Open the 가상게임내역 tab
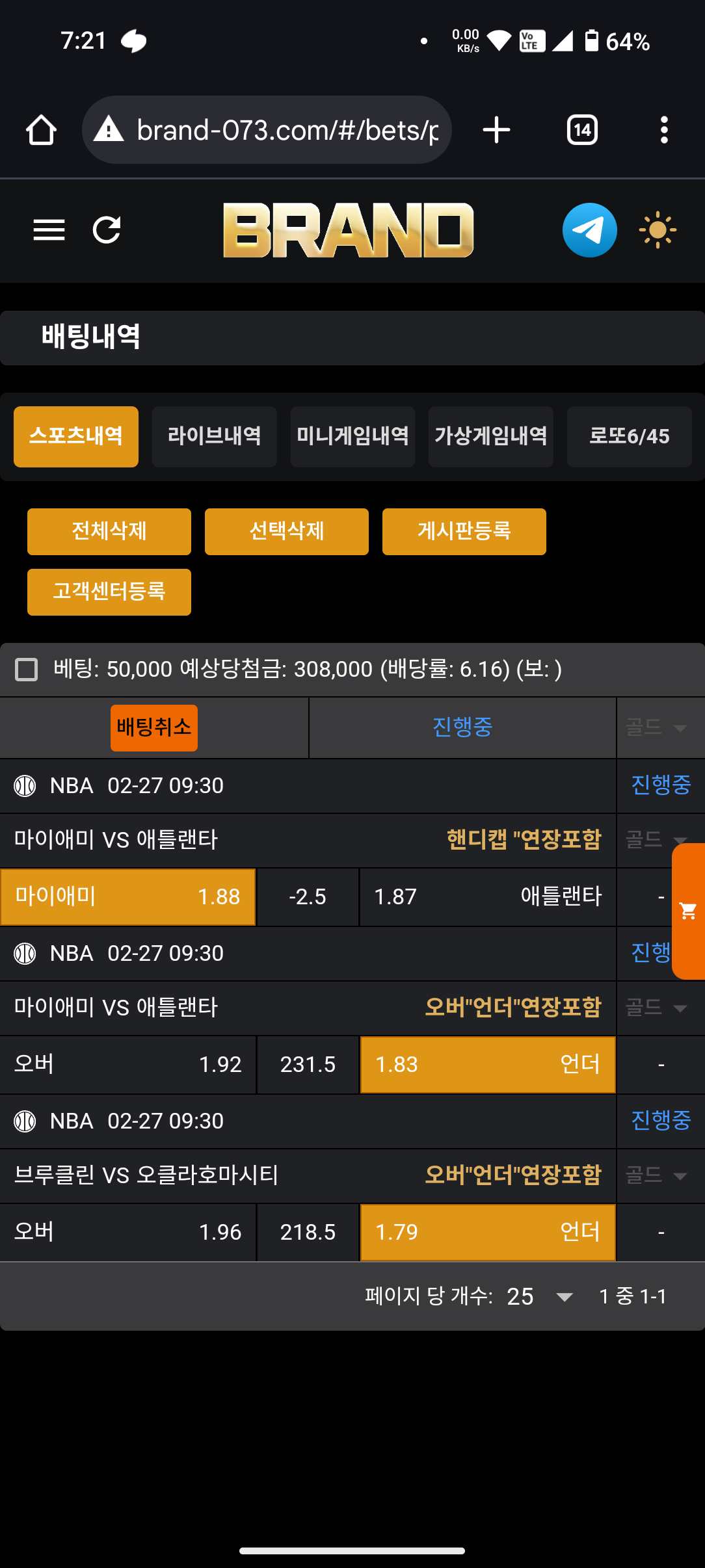 (x=491, y=436)
